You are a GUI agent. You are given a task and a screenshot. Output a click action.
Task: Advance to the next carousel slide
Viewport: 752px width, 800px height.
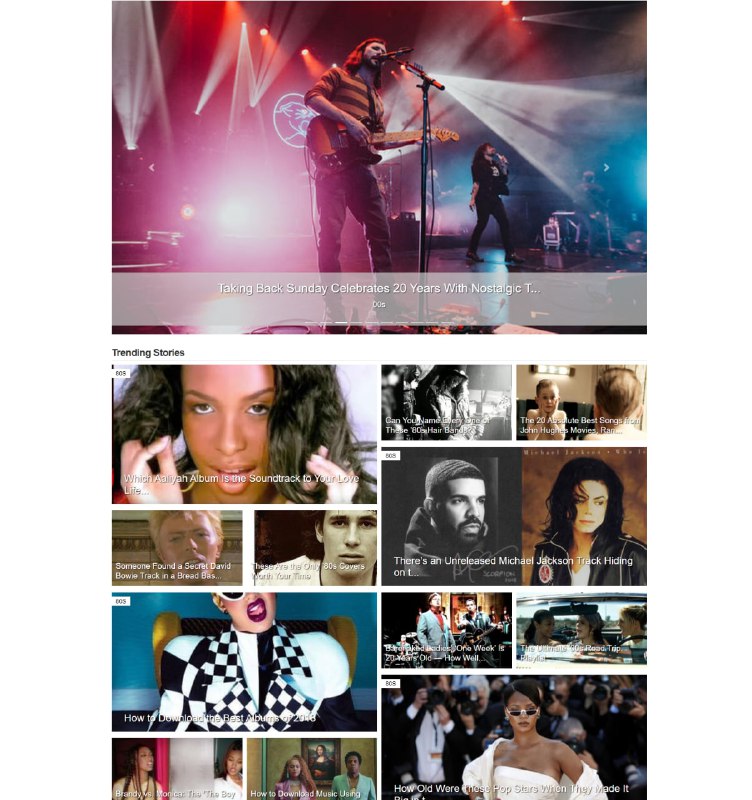[x=606, y=168]
